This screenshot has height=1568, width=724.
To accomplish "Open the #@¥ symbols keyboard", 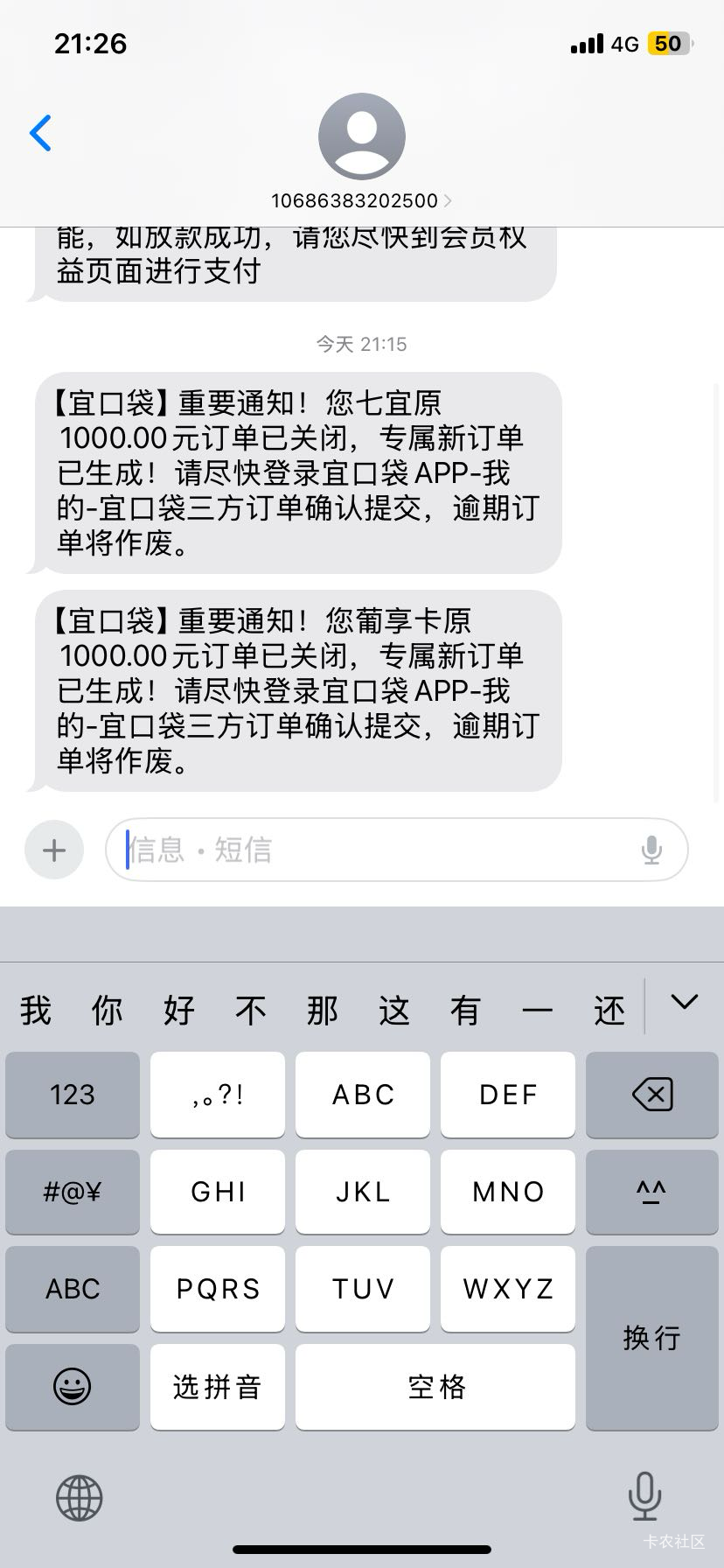I will (73, 1192).
